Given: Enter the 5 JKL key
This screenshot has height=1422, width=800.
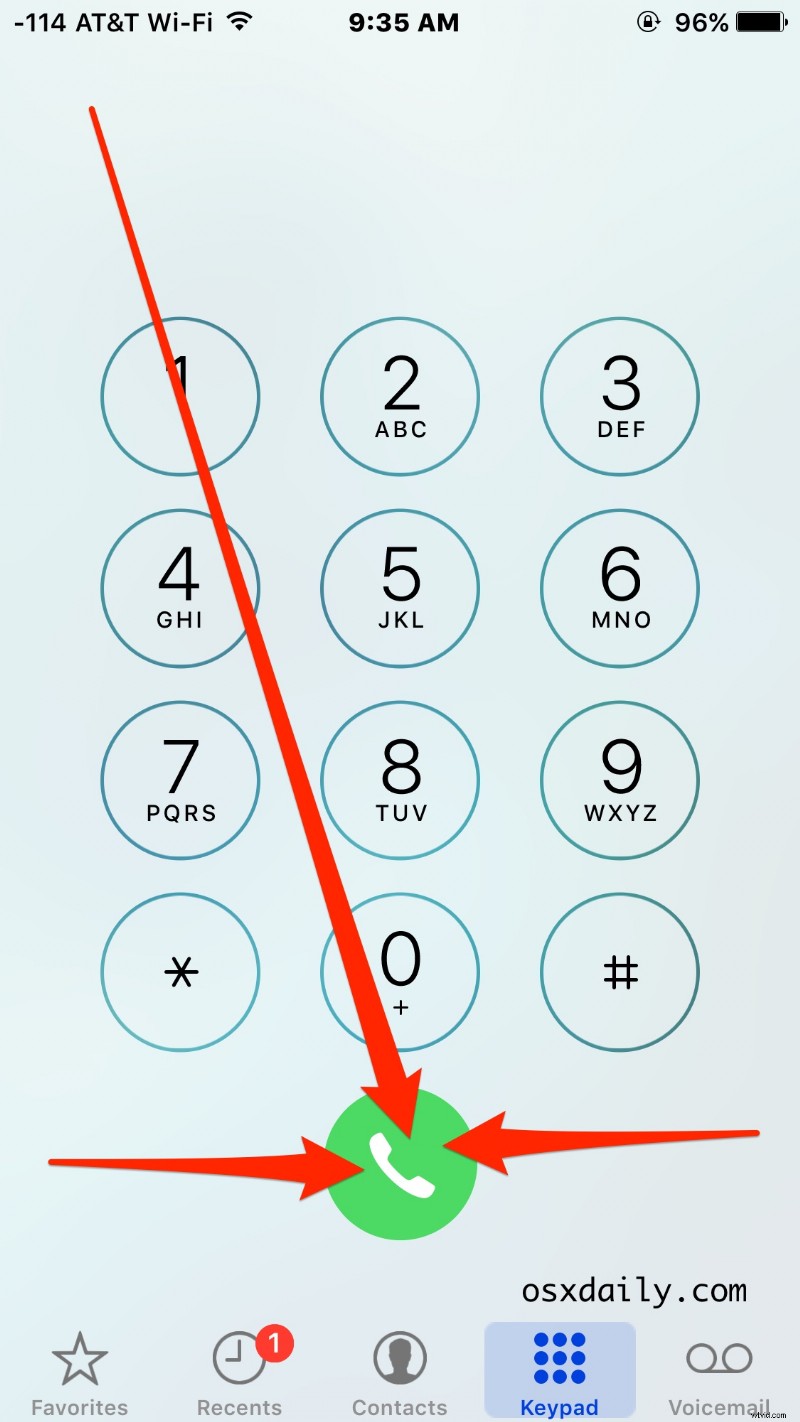Looking at the screenshot, I should pos(400,588).
